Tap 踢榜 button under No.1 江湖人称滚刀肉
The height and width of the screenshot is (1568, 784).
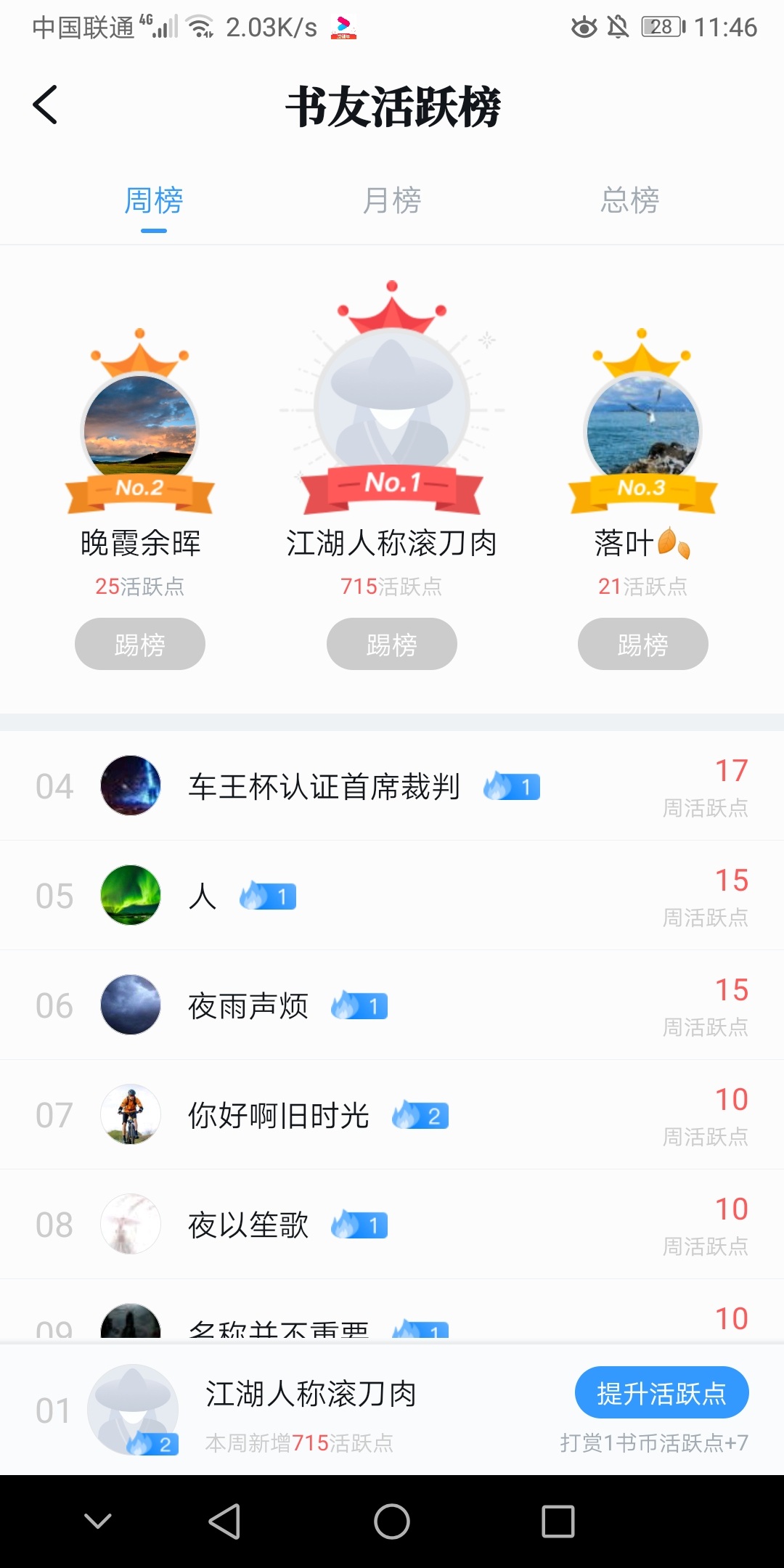pos(392,644)
